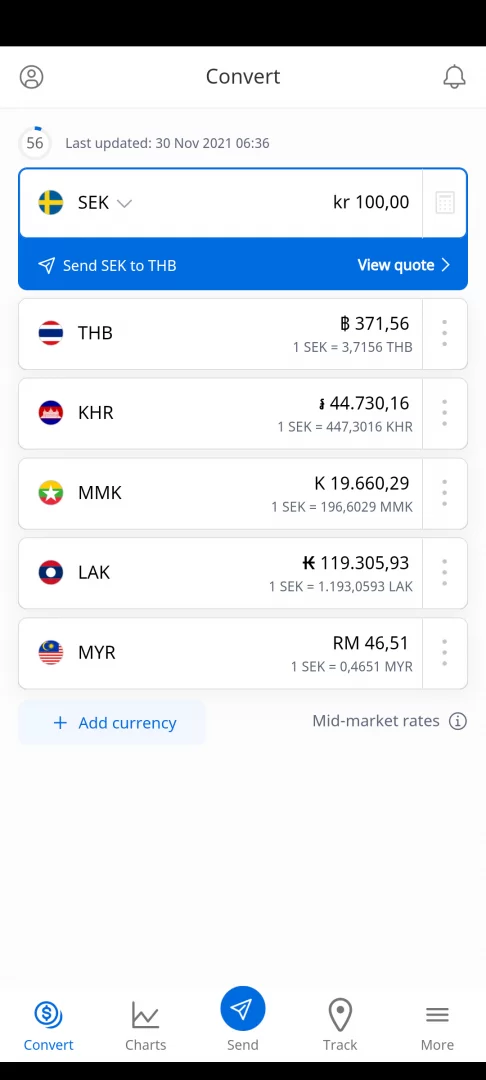View quote for SEK to THB
Image resolution: width=486 pixels, height=1080 pixels.
click(x=403, y=265)
